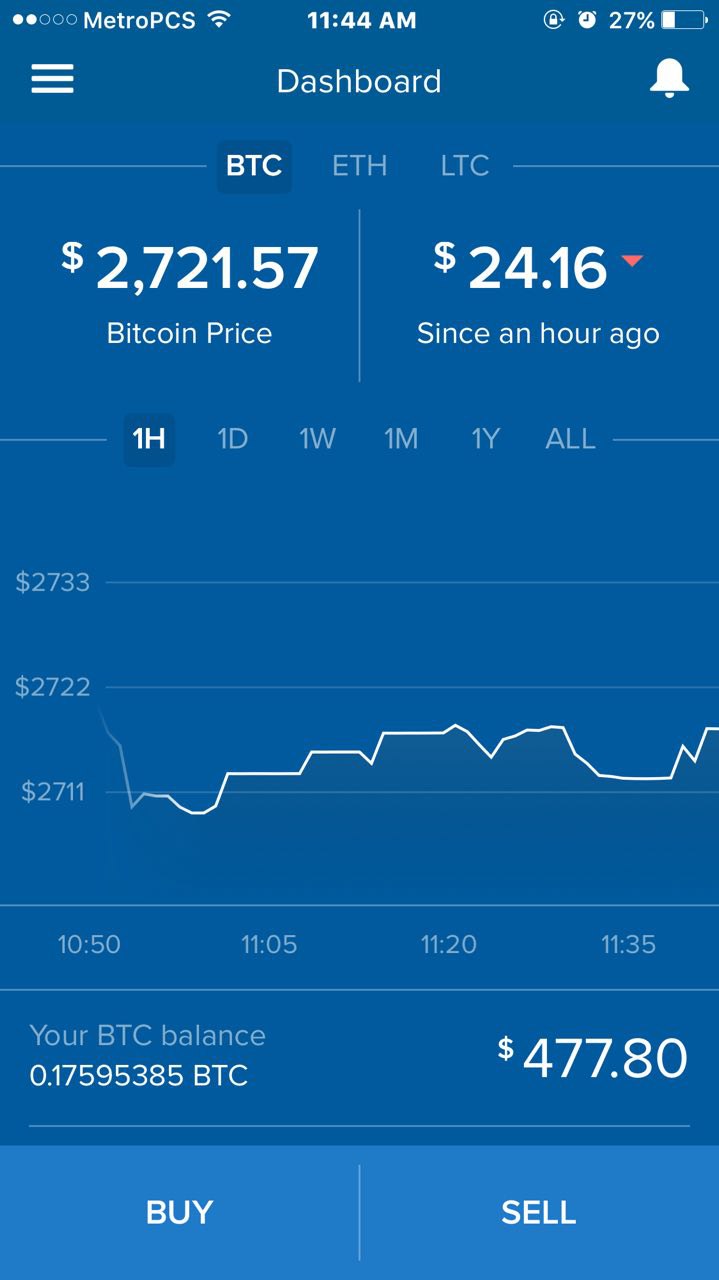Open the hamburger menu

tap(52, 80)
